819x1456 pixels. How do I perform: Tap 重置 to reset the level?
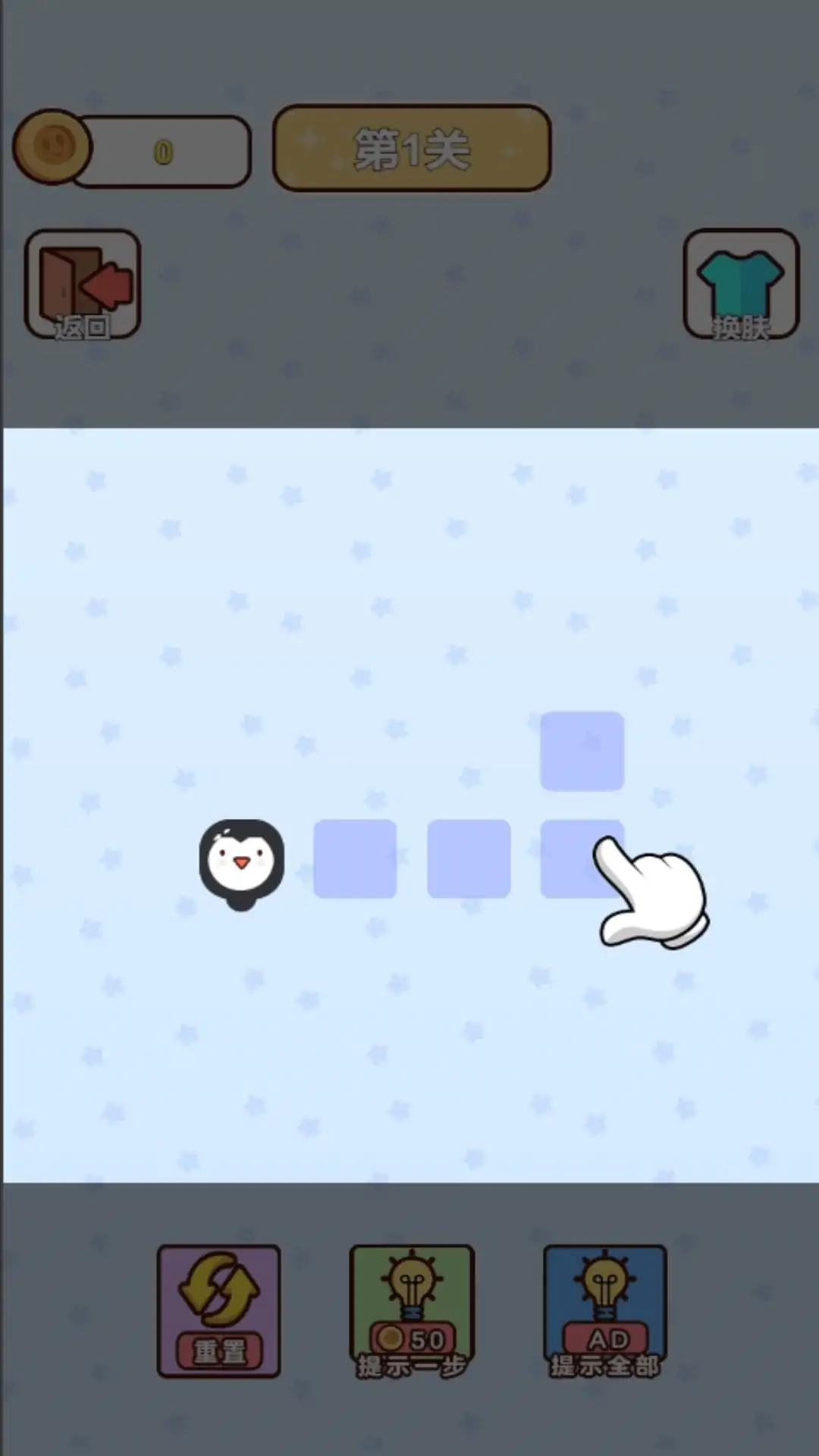coord(218,1310)
